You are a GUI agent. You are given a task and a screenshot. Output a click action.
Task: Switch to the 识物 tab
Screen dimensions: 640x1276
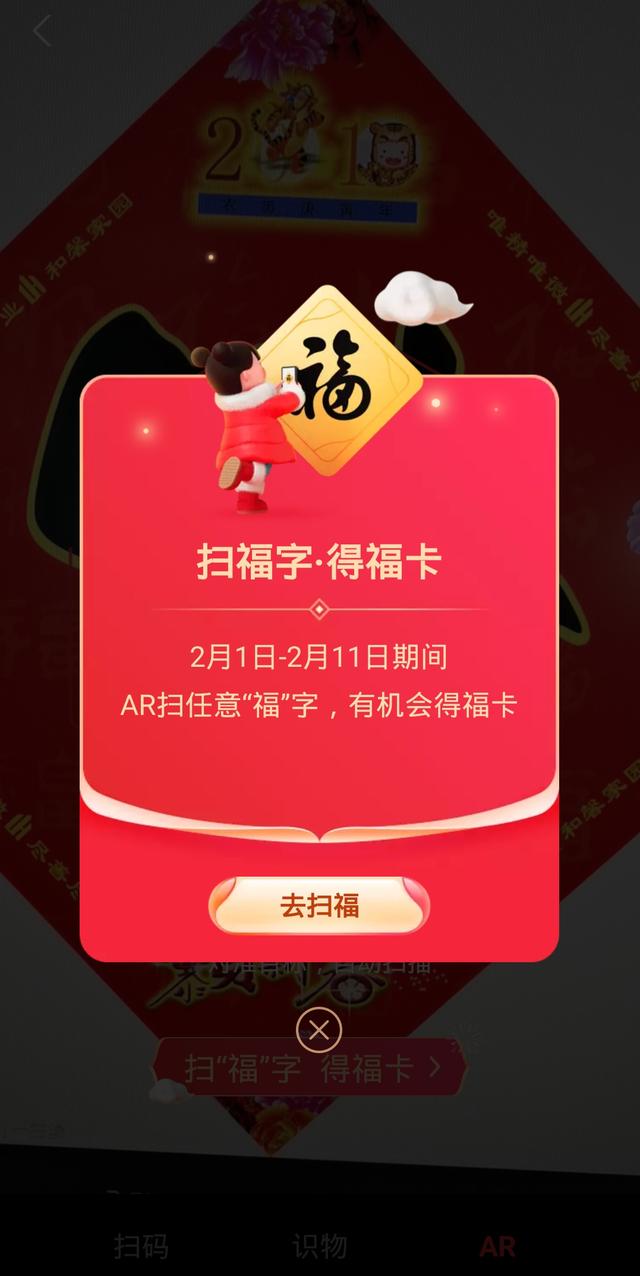(x=319, y=1245)
